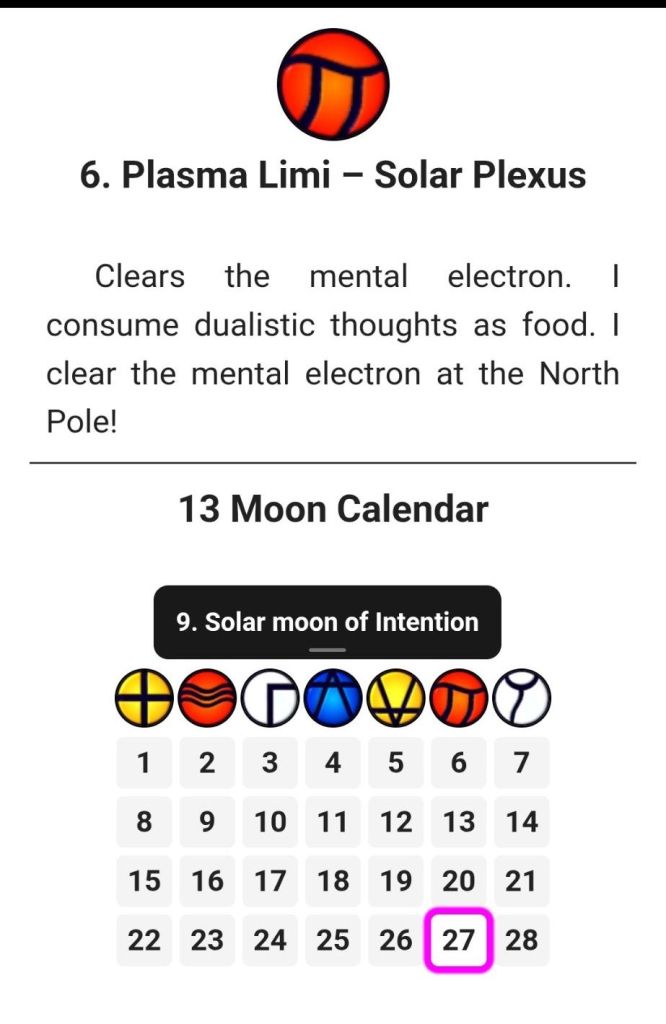Select day 10 of the moon
Screen dimensions: 666x1024
[x=270, y=822]
